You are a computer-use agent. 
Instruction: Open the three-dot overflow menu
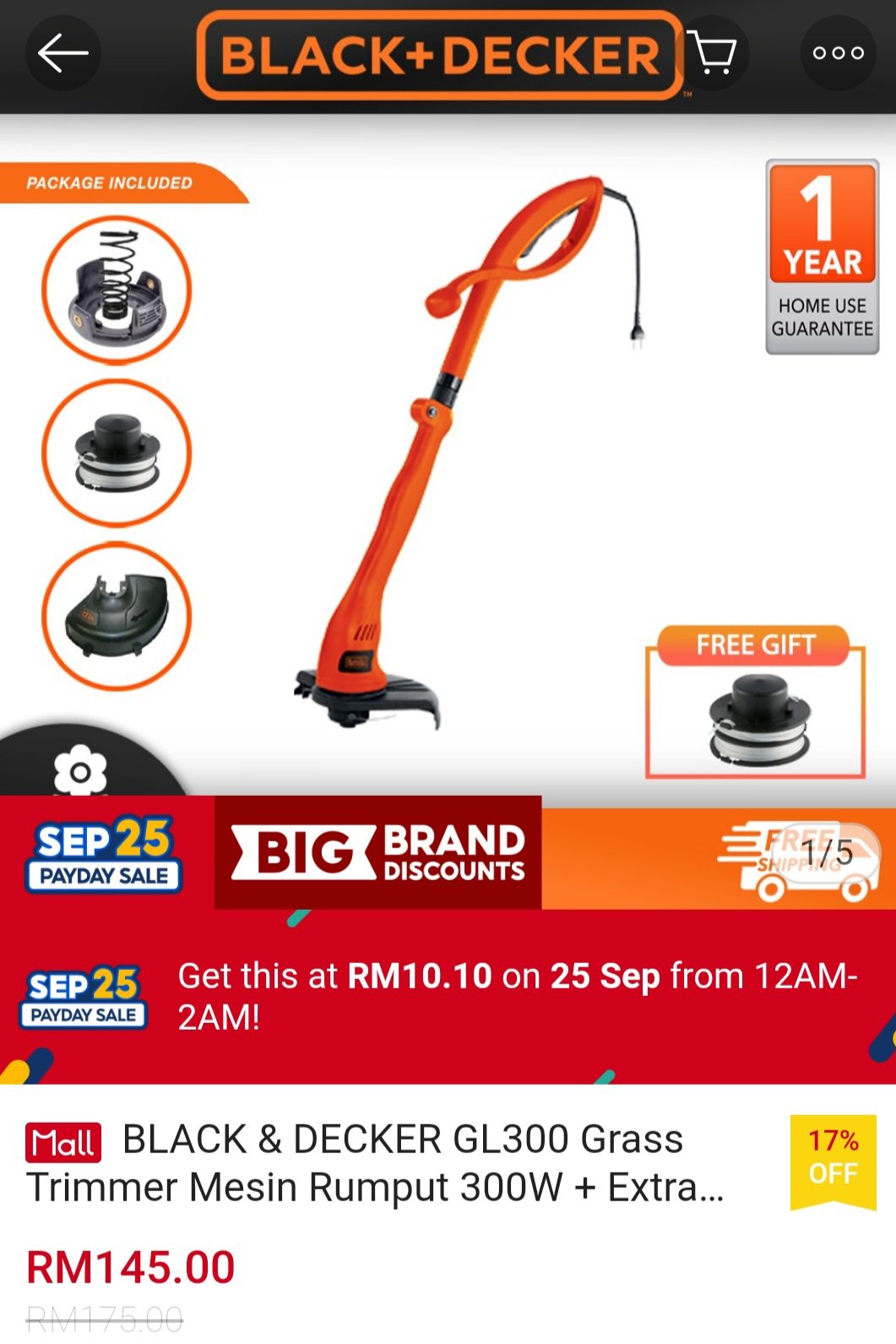tap(838, 53)
